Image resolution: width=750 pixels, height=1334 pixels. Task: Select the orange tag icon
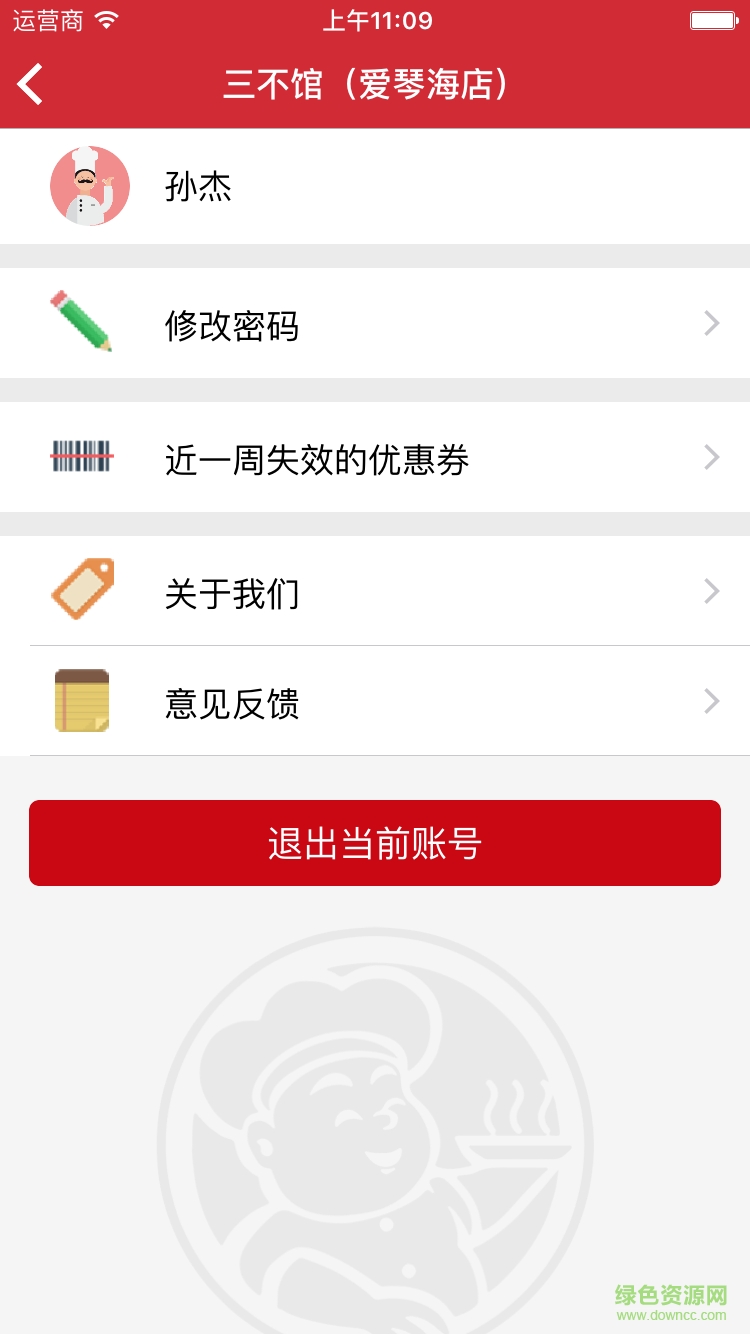pos(83,589)
